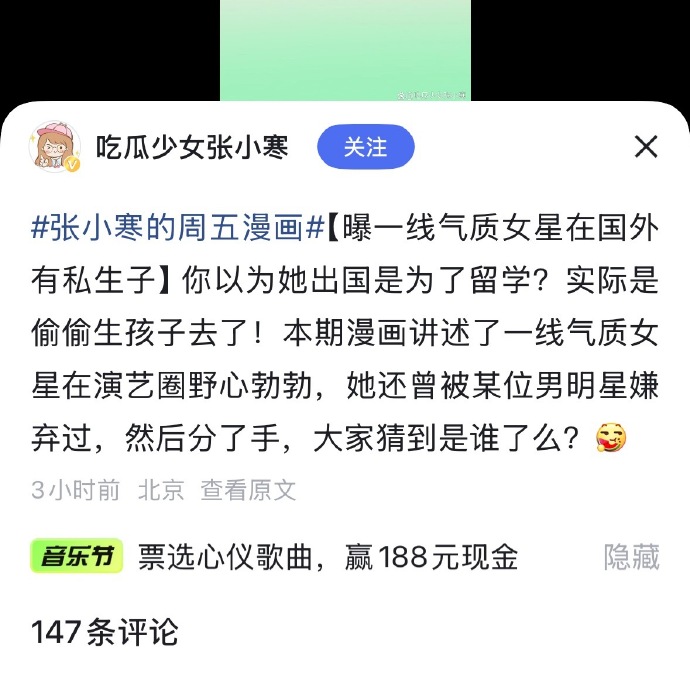
Task: Close the post detail panel
Action: click(x=646, y=147)
